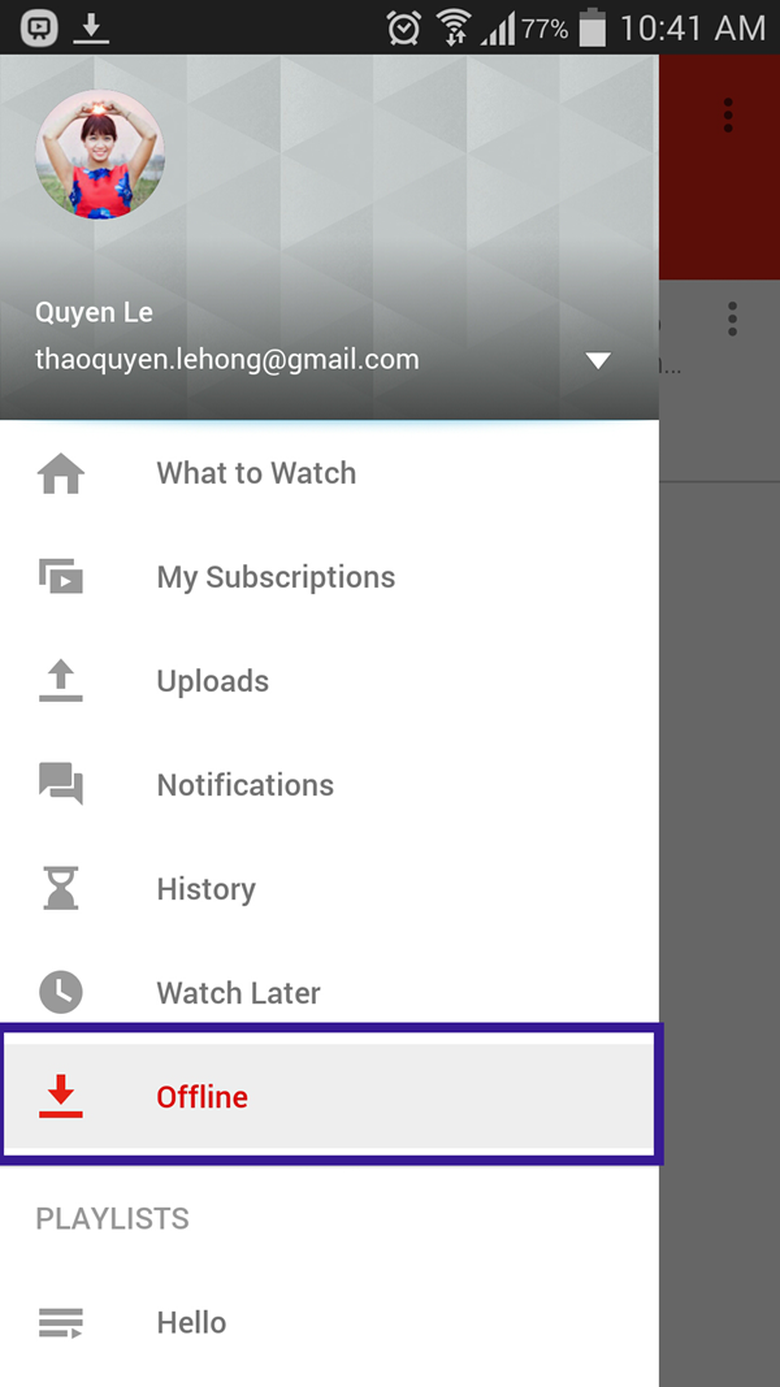This screenshot has width=780, height=1387.
Task: Select the Offline videos item
Action: [202, 1097]
